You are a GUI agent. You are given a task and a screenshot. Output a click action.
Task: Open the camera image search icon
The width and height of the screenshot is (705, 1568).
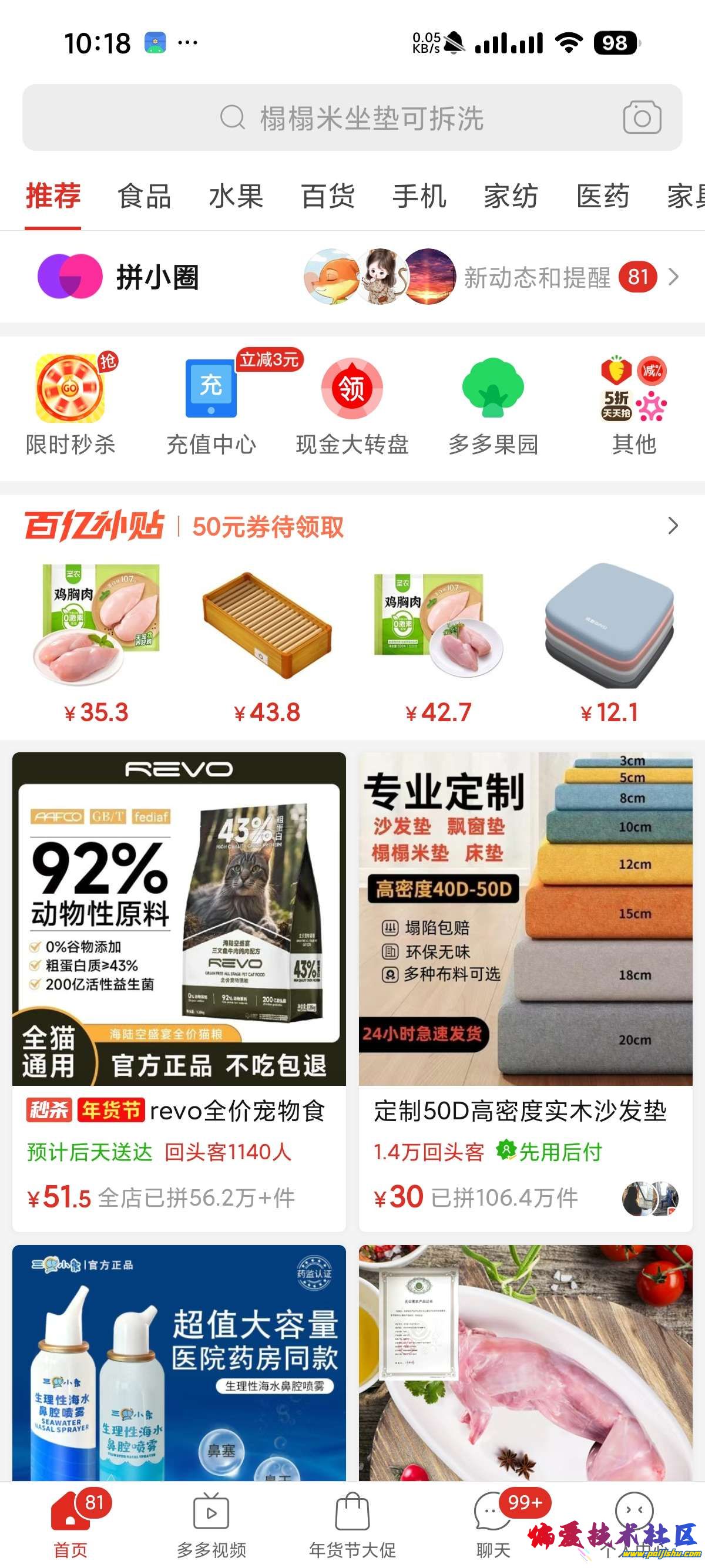click(642, 117)
